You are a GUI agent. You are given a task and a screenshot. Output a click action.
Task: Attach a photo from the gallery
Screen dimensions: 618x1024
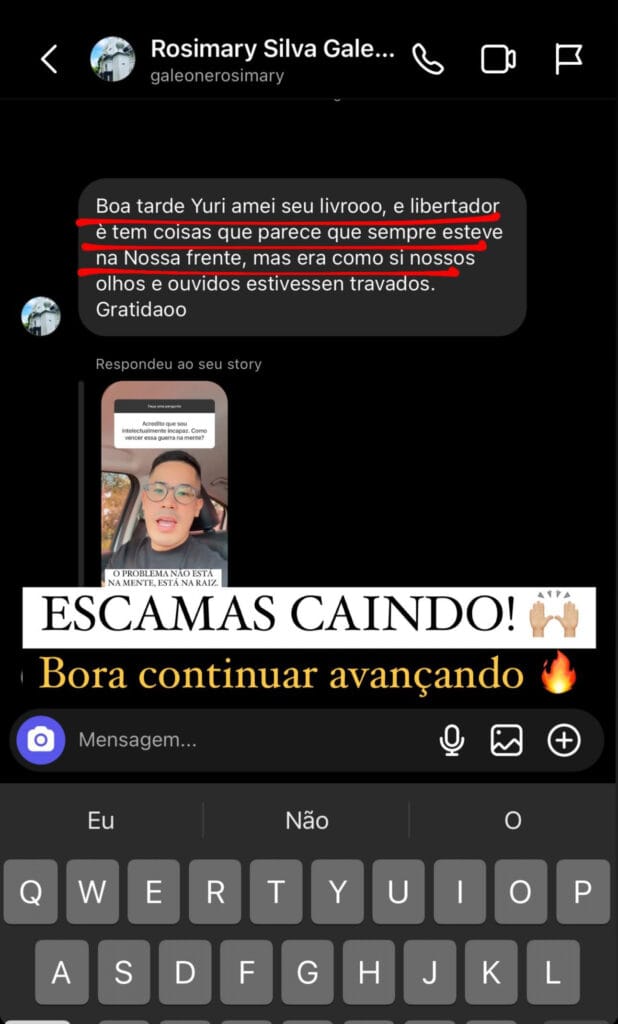coord(507,740)
